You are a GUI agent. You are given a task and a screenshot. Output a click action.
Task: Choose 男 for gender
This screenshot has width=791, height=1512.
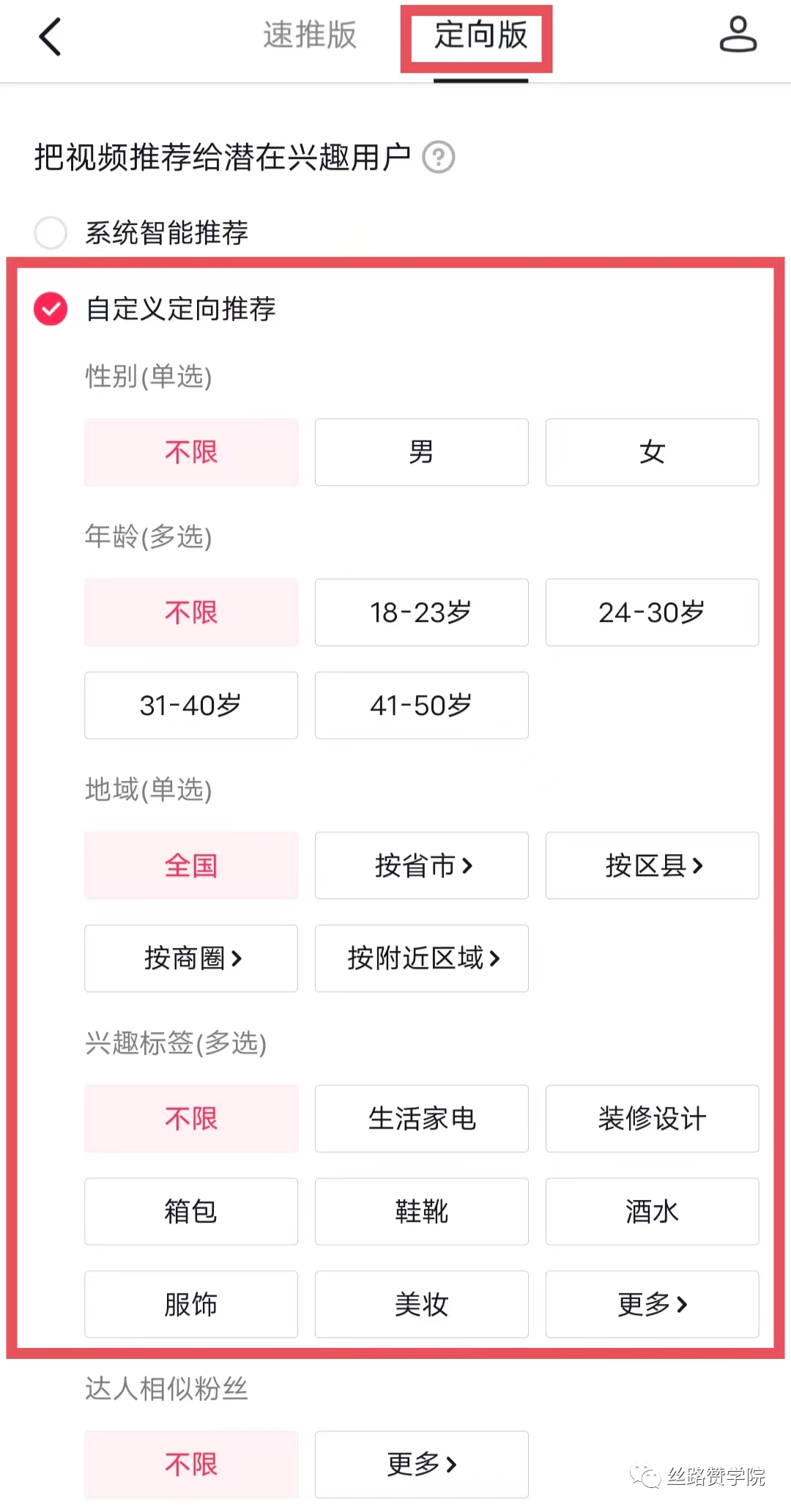422,452
